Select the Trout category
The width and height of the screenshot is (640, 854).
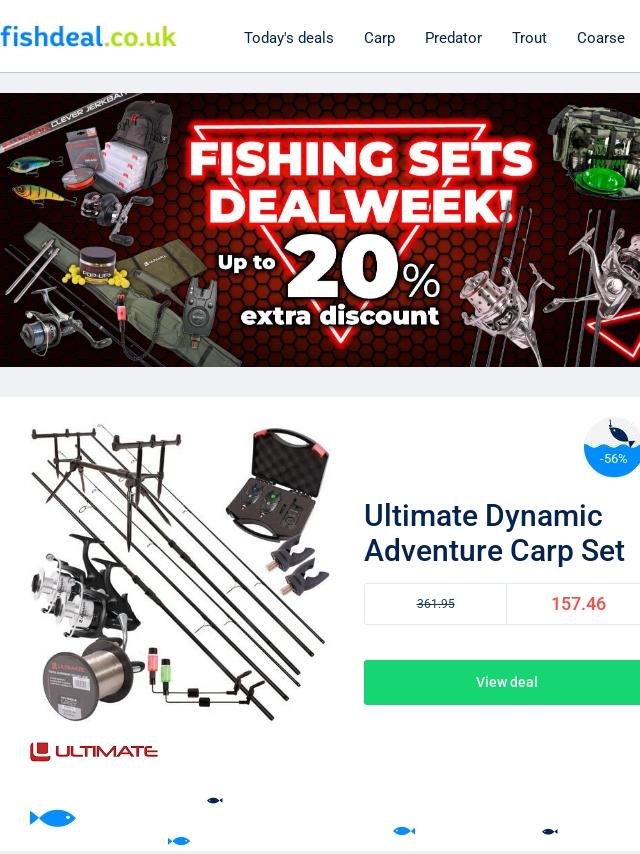pos(529,38)
